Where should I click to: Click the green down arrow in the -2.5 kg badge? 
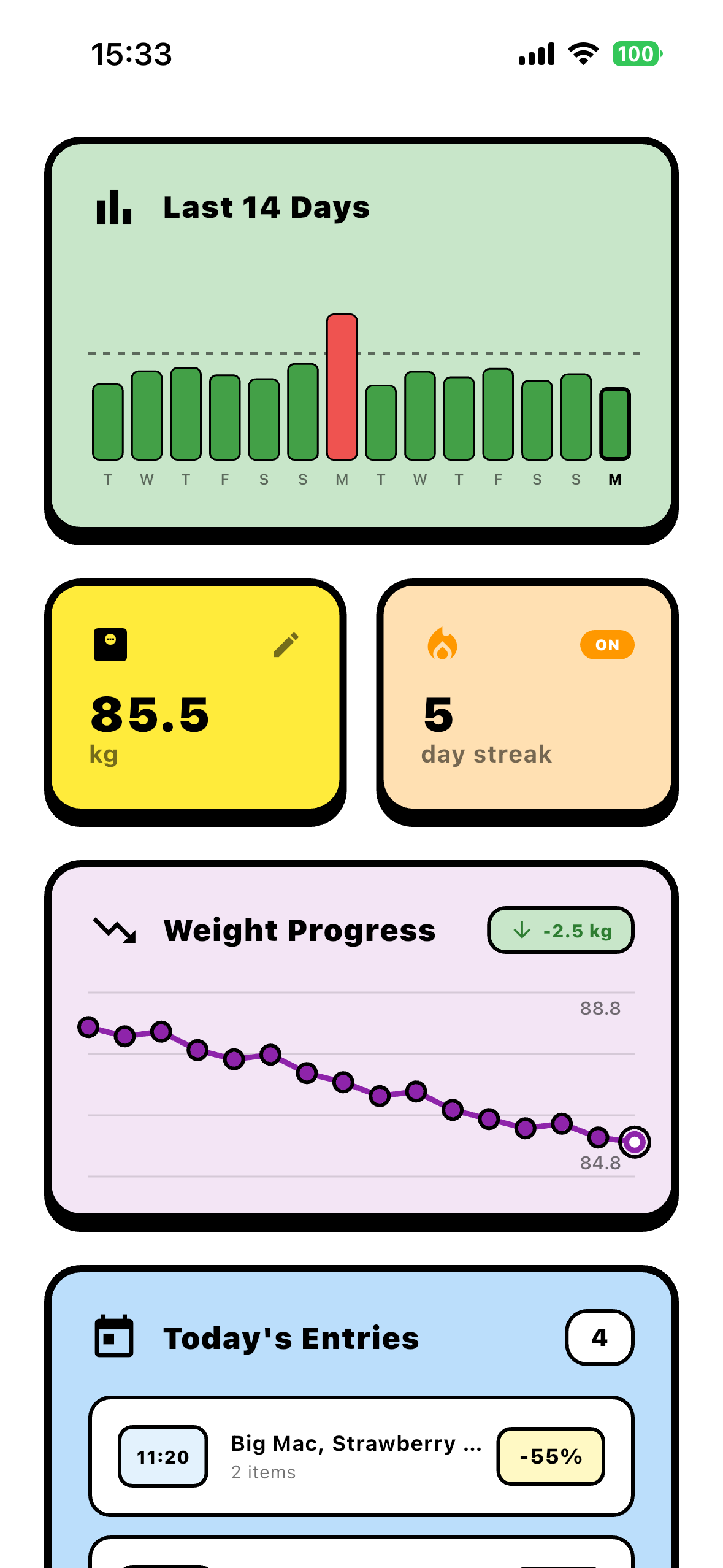click(x=522, y=930)
